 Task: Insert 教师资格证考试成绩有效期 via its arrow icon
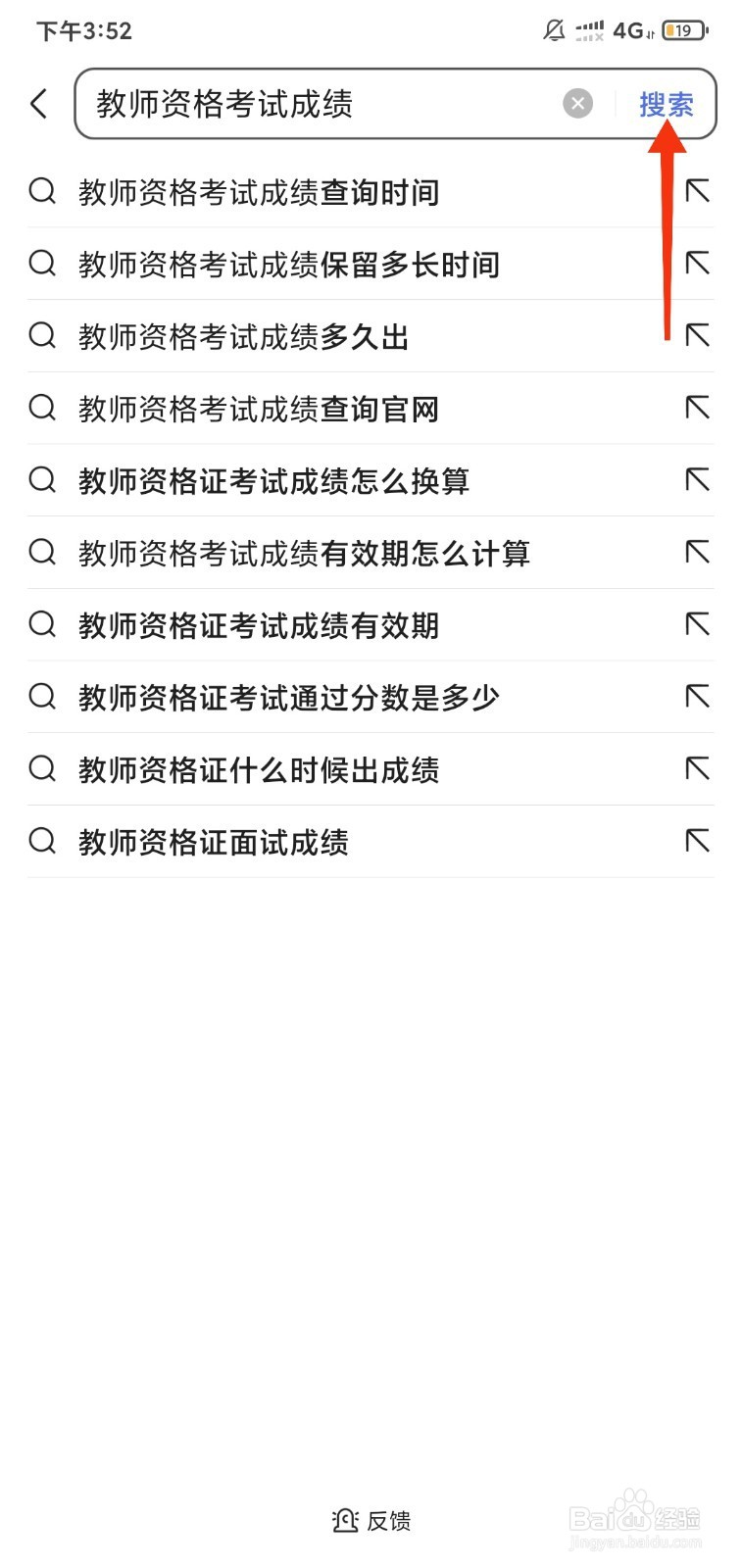point(697,624)
